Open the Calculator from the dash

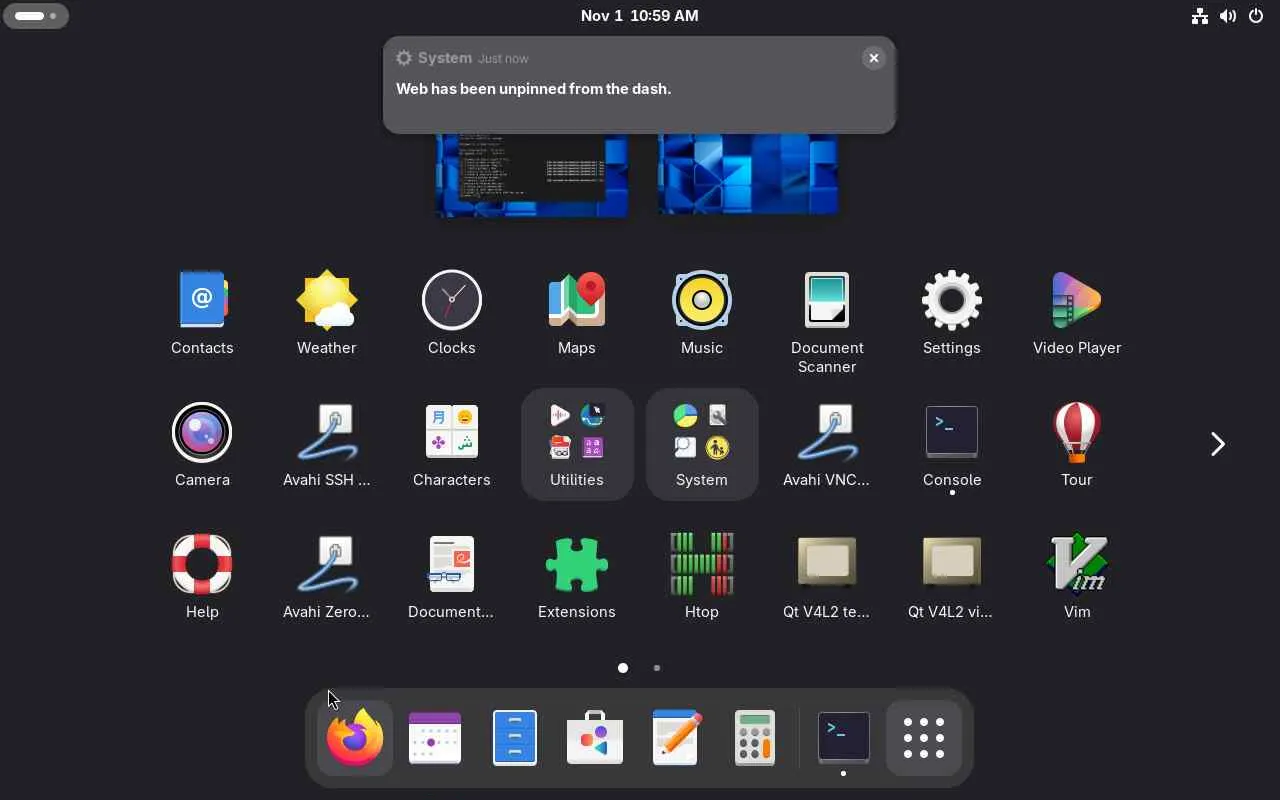tap(755, 738)
